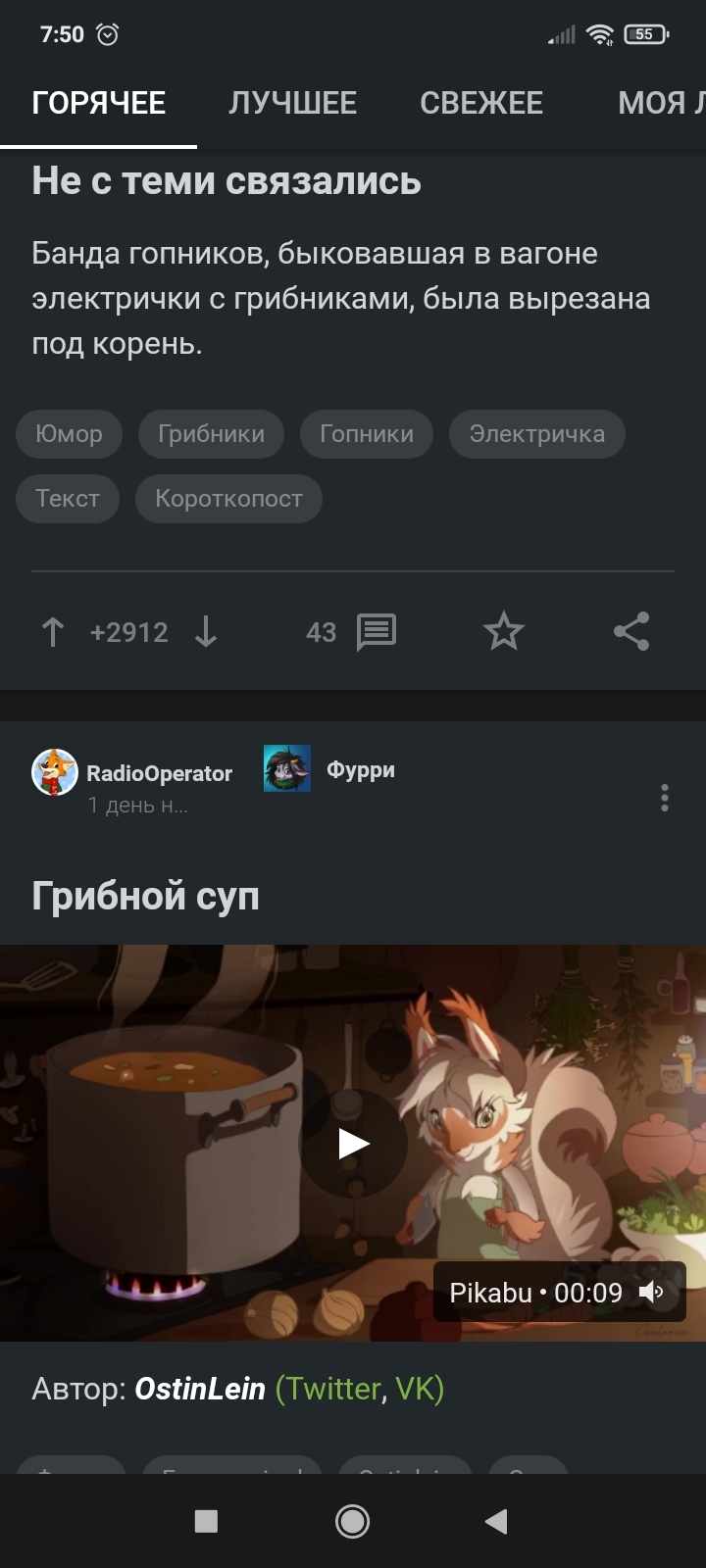Upvote the post rated +2912

click(53, 632)
